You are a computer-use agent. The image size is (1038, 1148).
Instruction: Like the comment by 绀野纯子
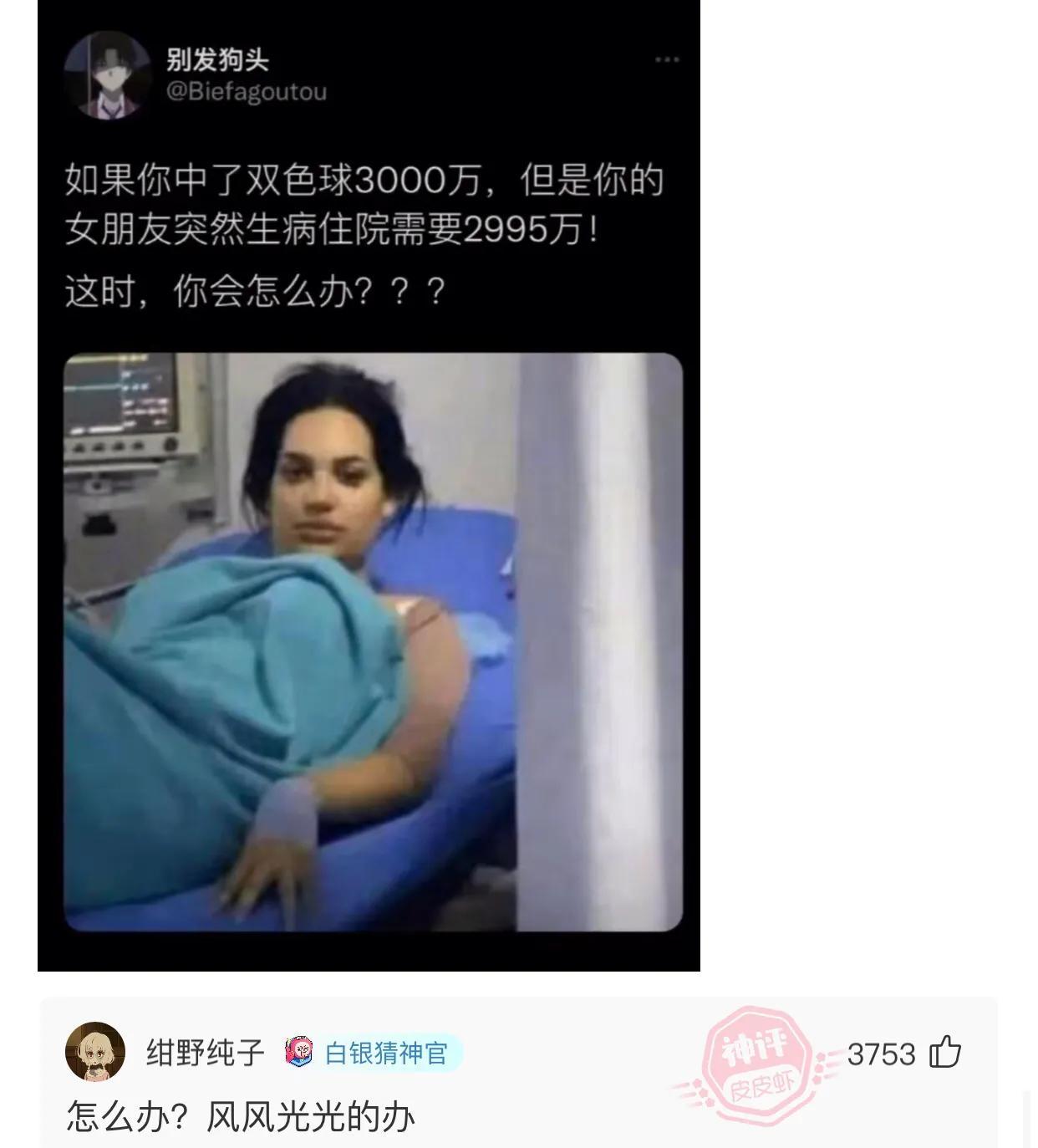click(945, 1052)
